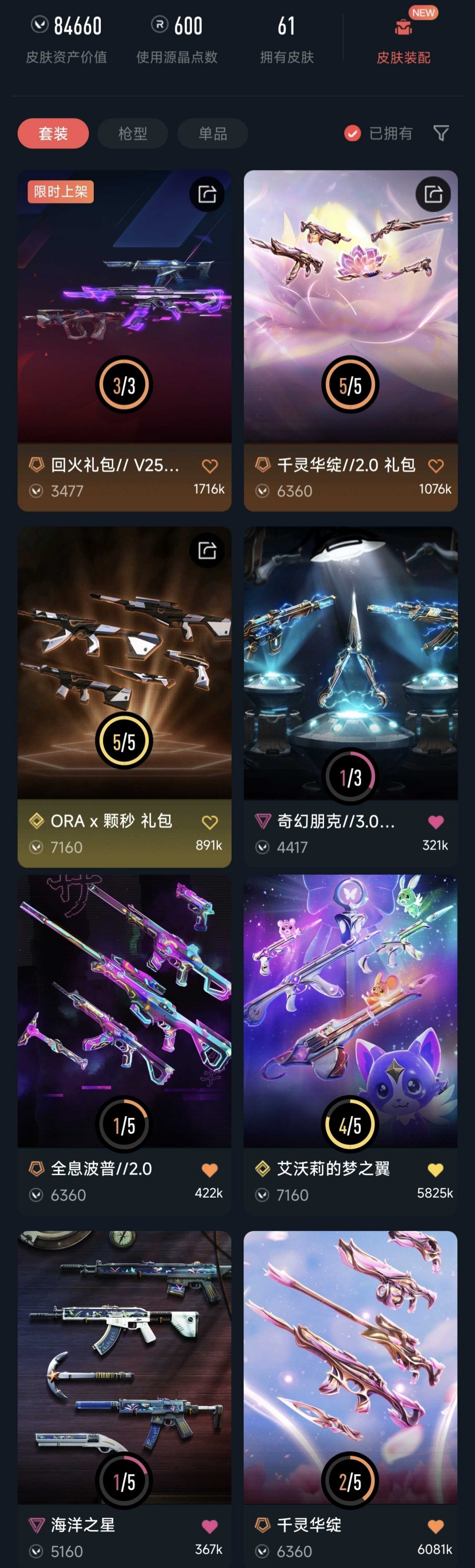
Task: Tap the heart on 全息波普//2.0
Action: [x=210, y=1169]
